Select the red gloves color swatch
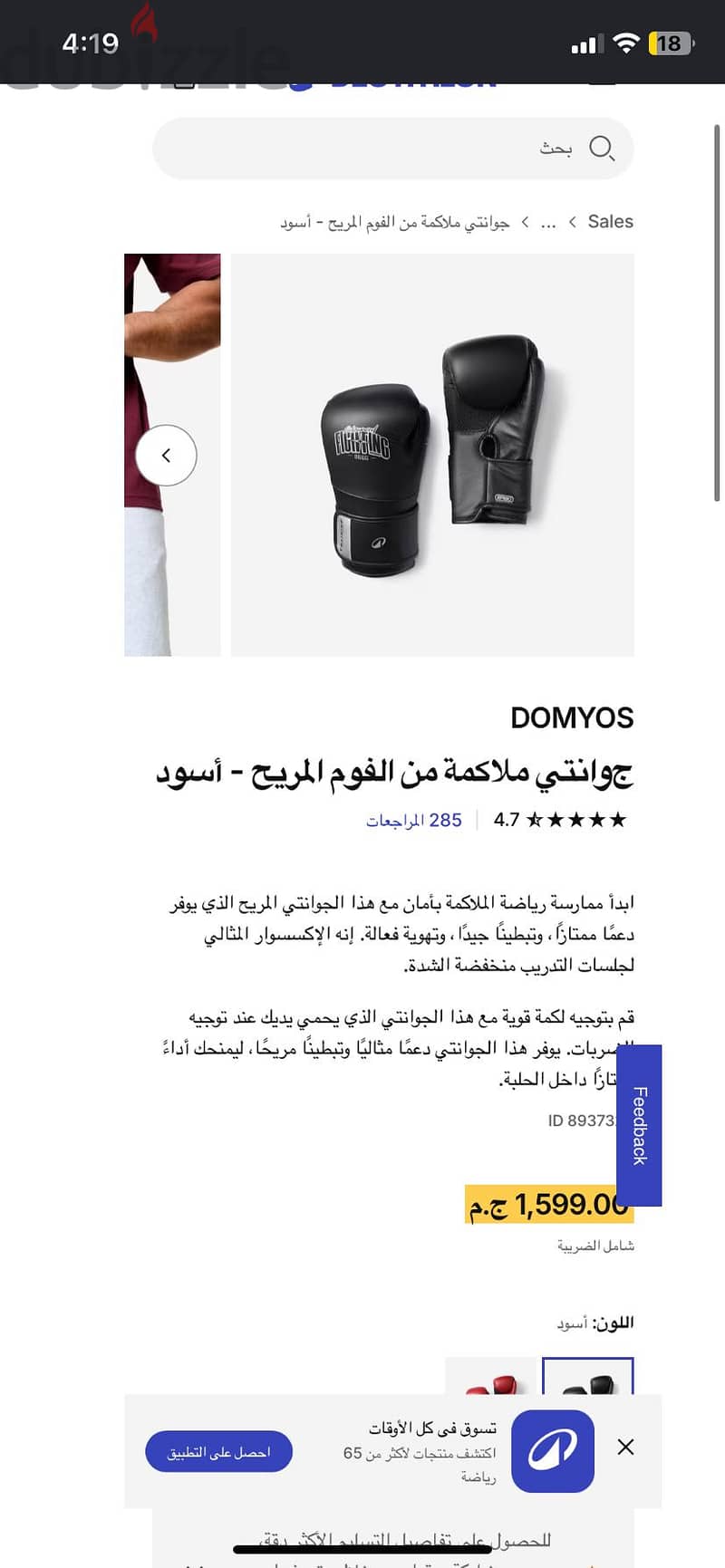Image resolution: width=725 pixels, height=1568 pixels. click(490, 1376)
